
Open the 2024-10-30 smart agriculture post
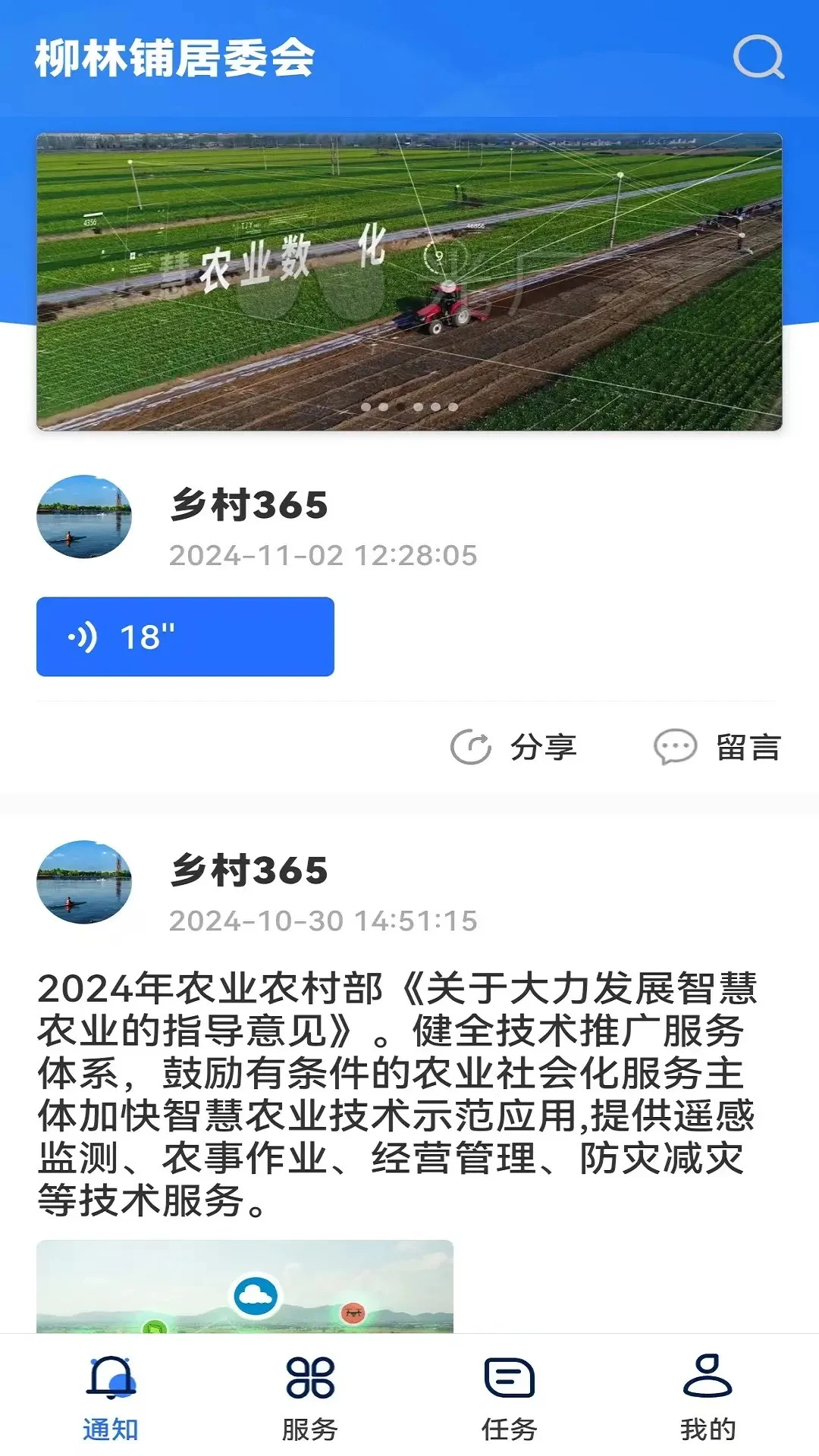[397, 1094]
